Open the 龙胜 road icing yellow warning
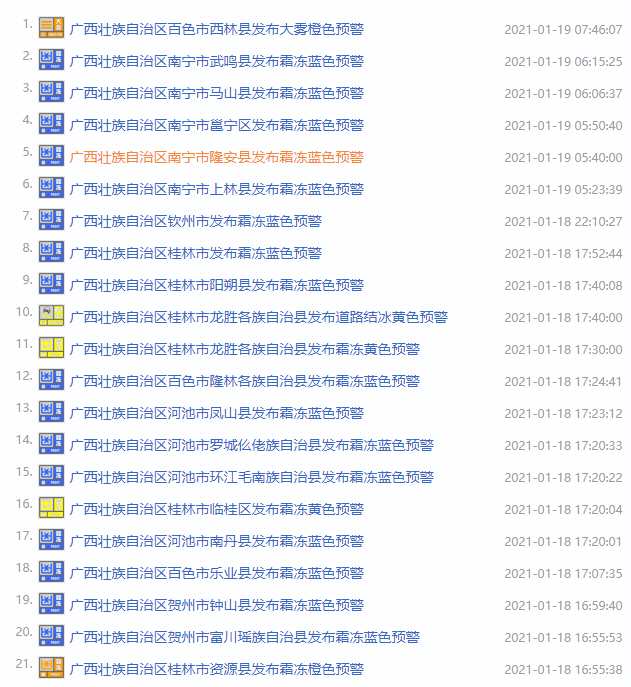Image resolution: width=631 pixels, height=687 pixels. tap(259, 318)
